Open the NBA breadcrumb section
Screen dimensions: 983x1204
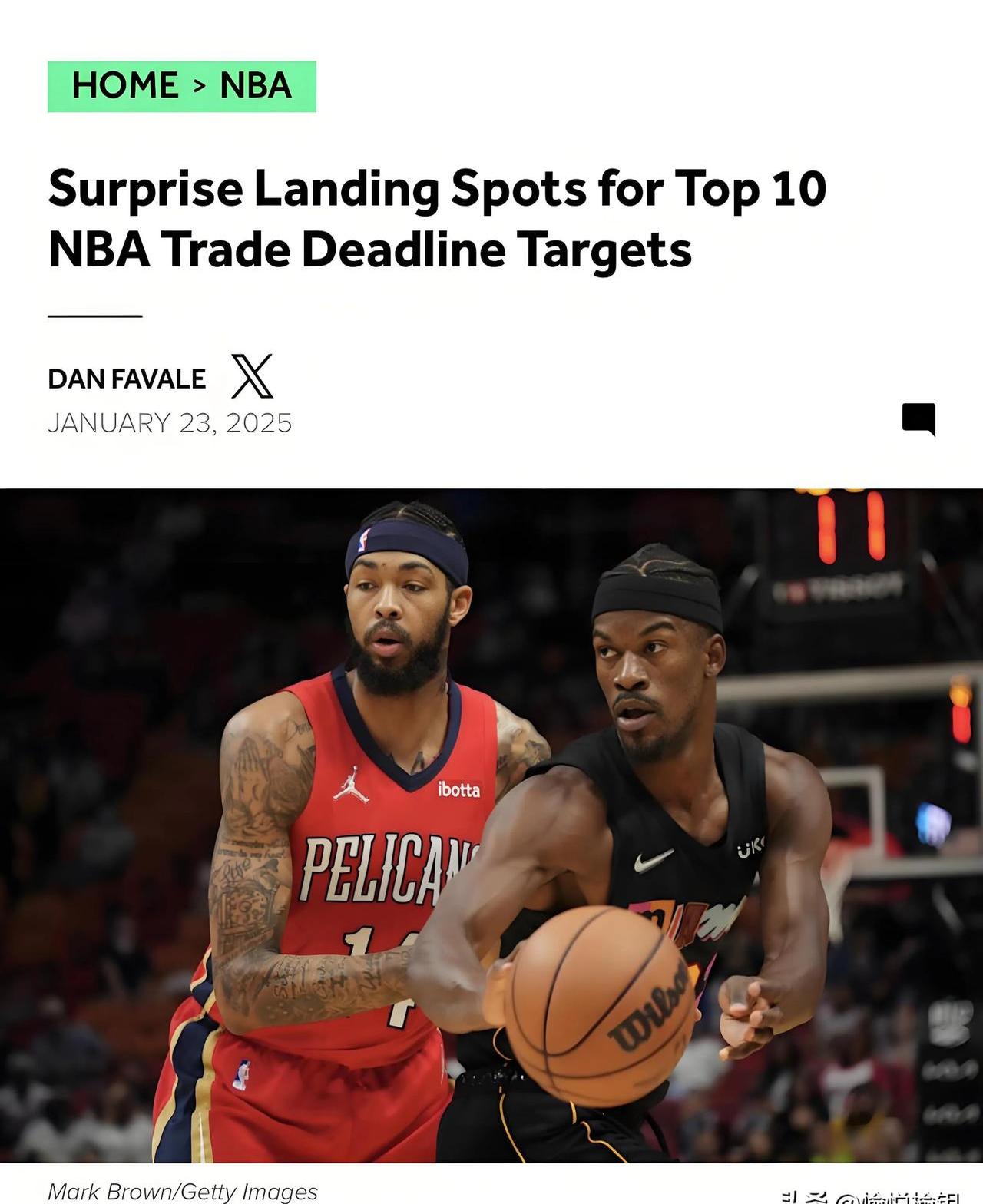click(x=256, y=85)
